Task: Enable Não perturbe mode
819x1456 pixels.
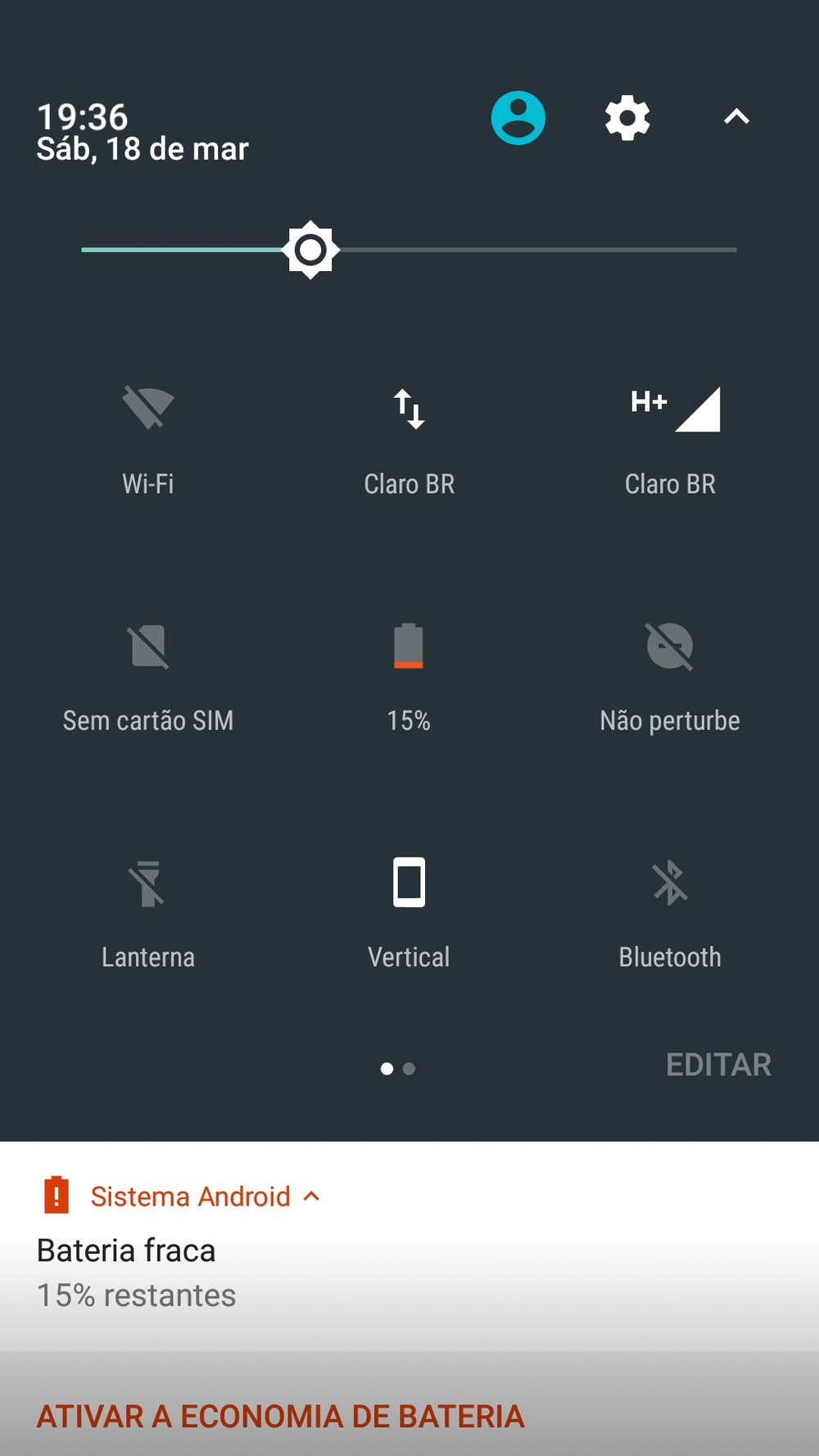Action: [670, 647]
